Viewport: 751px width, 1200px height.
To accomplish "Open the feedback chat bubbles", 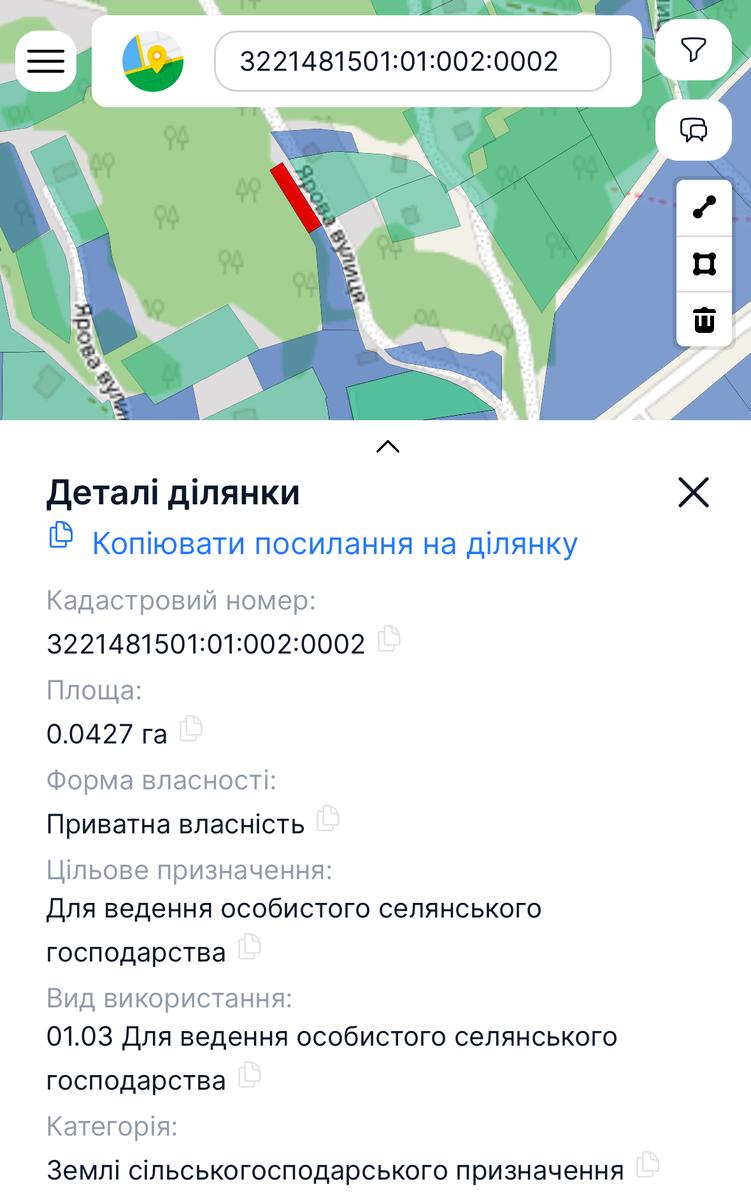I will coord(693,130).
